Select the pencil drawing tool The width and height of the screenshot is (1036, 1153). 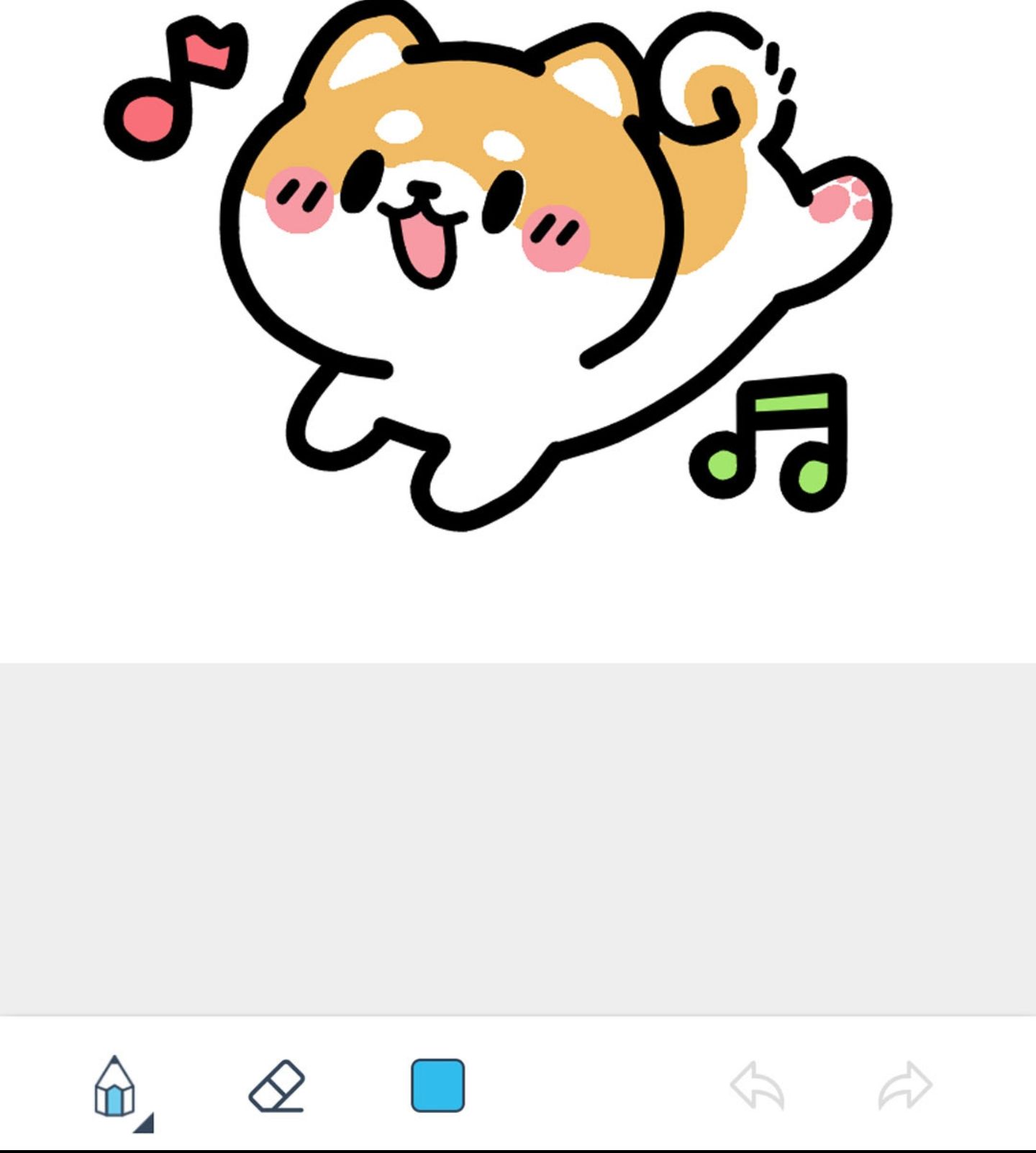point(115,1086)
